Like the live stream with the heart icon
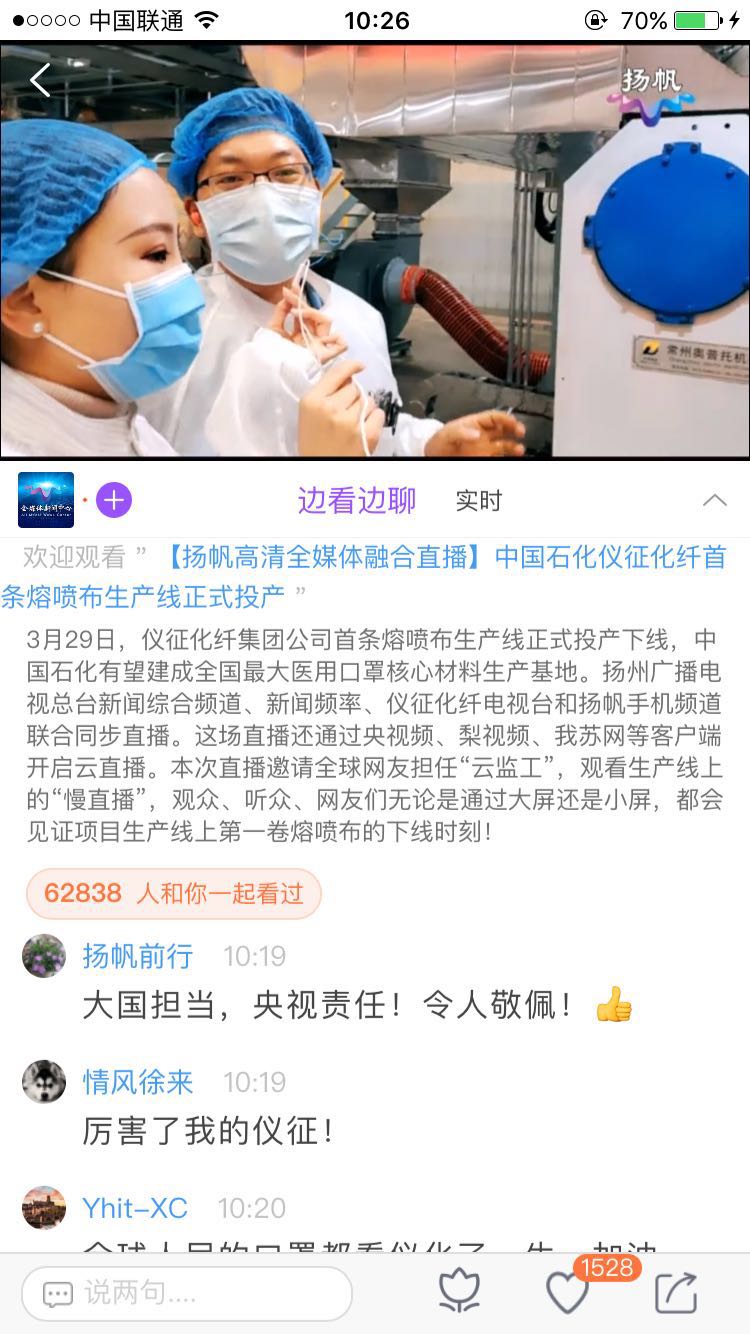This screenshot has height=1334, width=750. click(x=567, y=1294)
